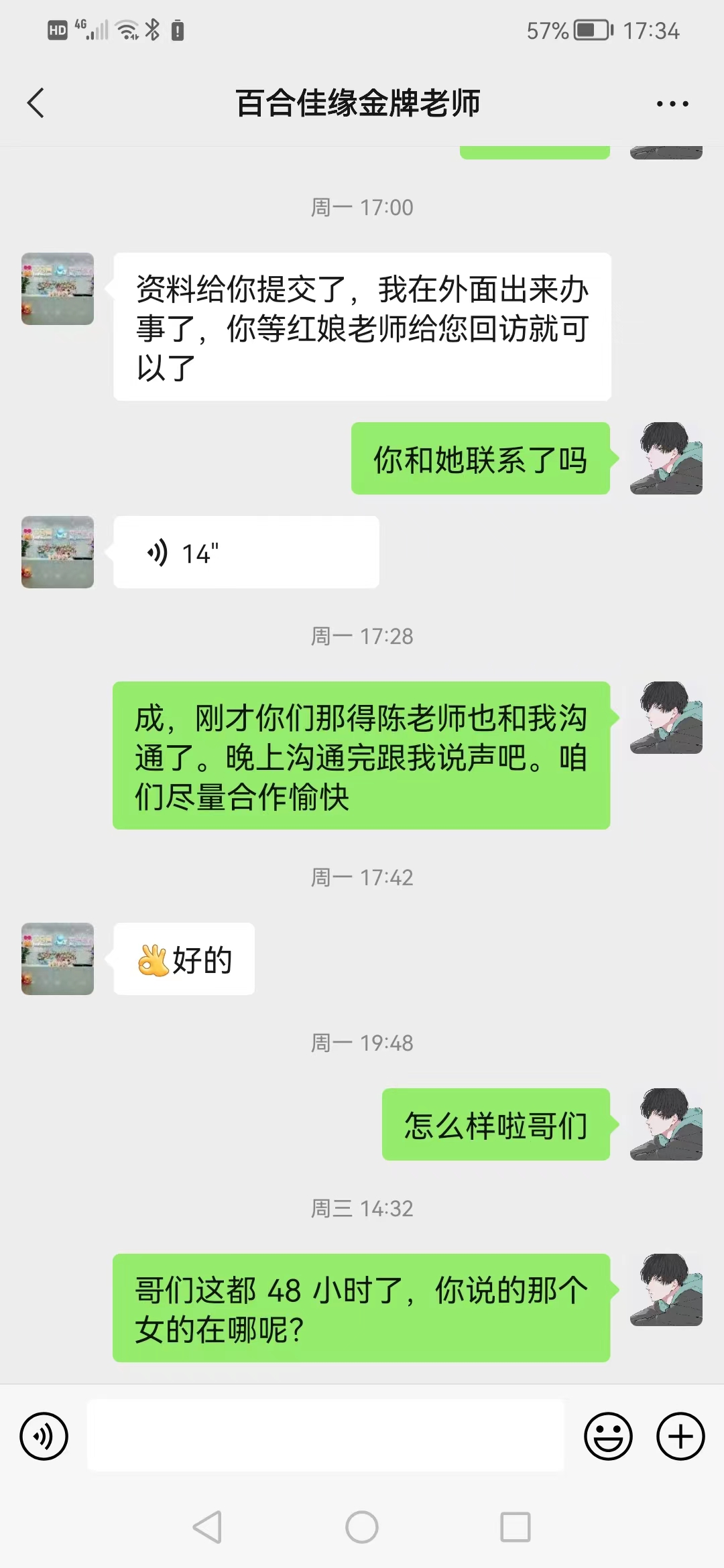
Task: Switch to voice input mode
Action: click(x=44, y=1436)
